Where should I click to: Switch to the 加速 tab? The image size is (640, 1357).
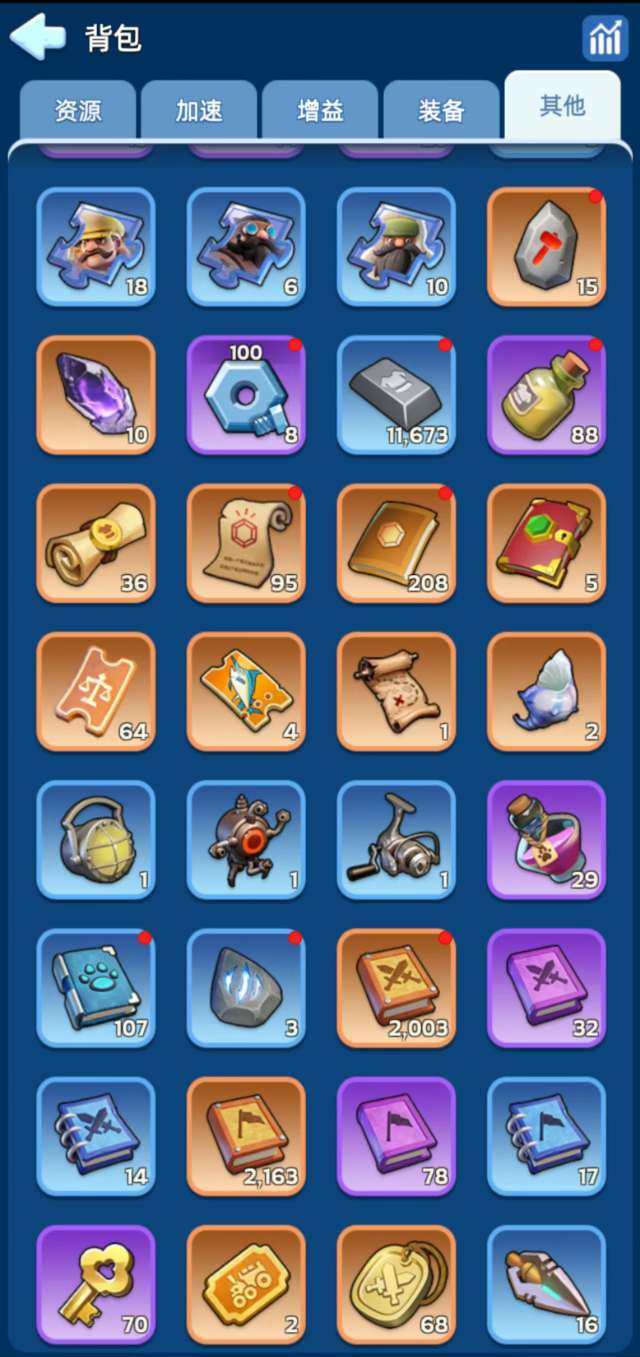[199, 110]
